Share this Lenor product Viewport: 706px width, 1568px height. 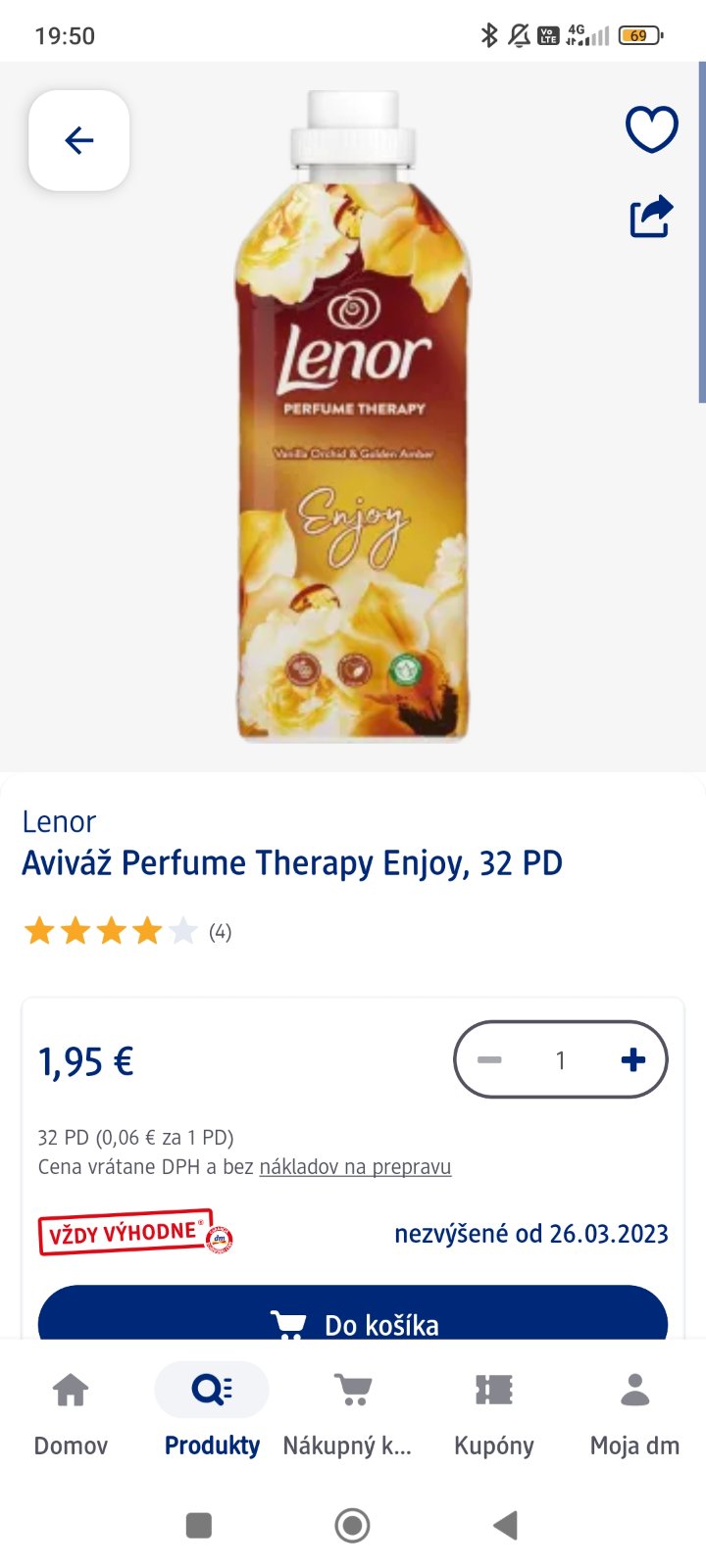click(x=651, y=217)
